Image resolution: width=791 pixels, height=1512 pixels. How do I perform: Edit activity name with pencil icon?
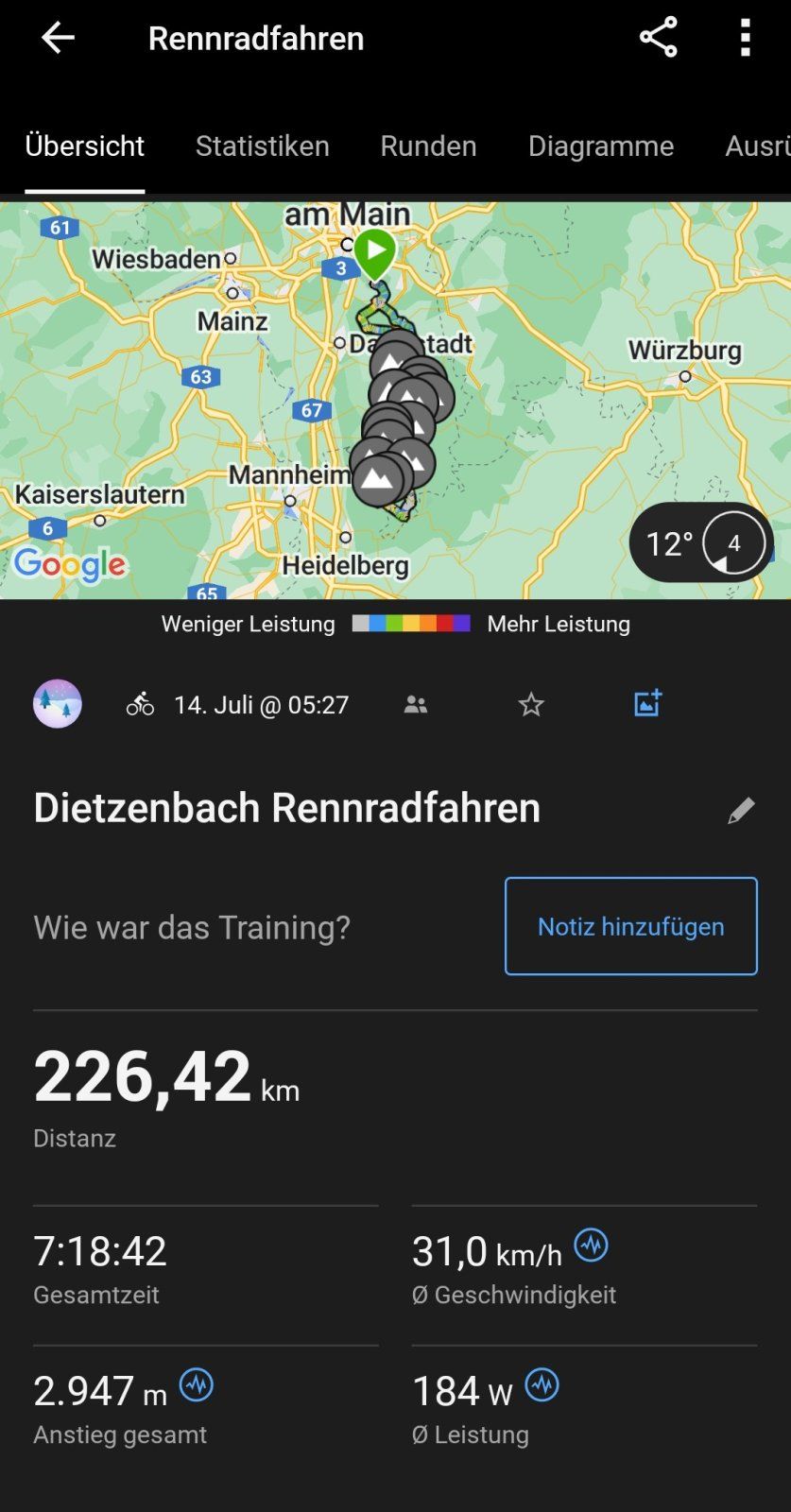click(740, 810)
